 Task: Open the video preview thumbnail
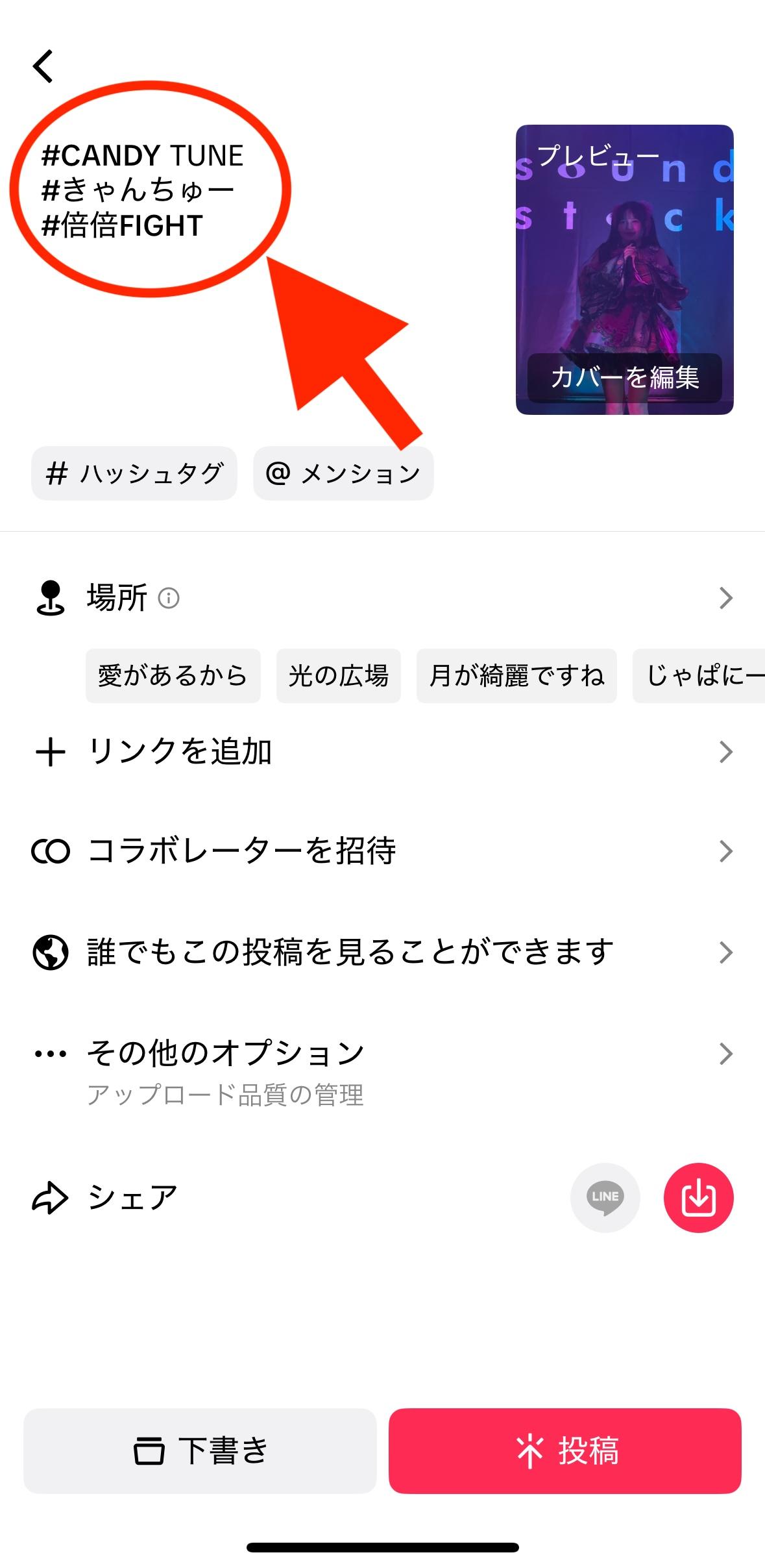(x=624, y=247)
